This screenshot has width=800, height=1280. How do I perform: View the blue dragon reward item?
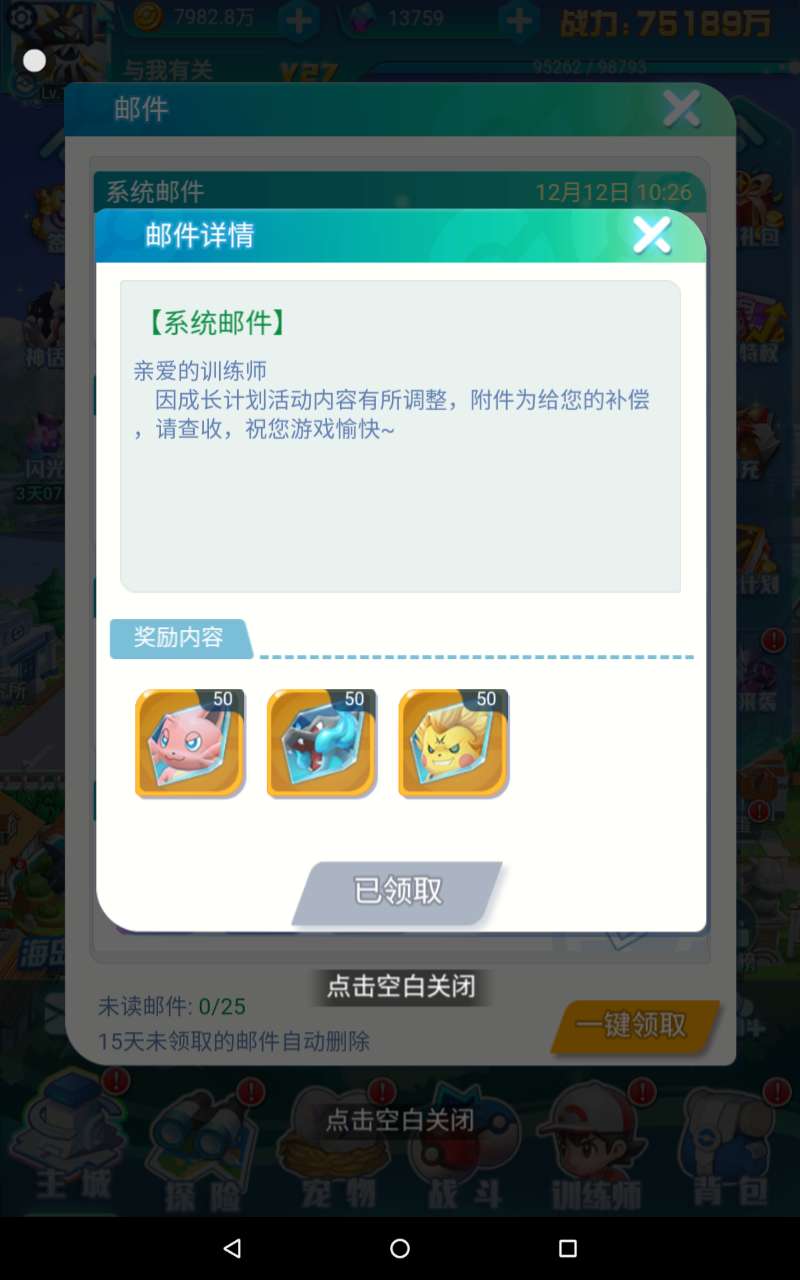click(x=321, y=743)
